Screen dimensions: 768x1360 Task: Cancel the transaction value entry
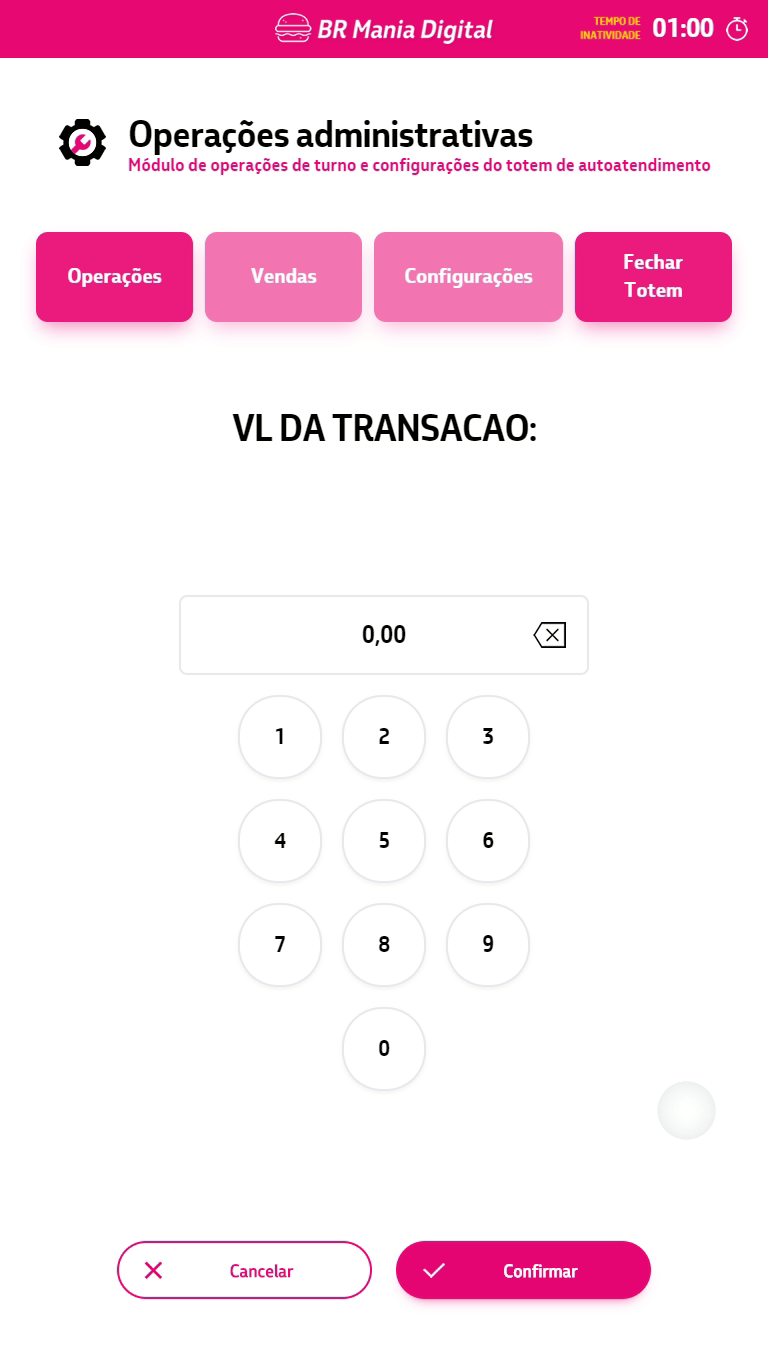(244, 1271)
